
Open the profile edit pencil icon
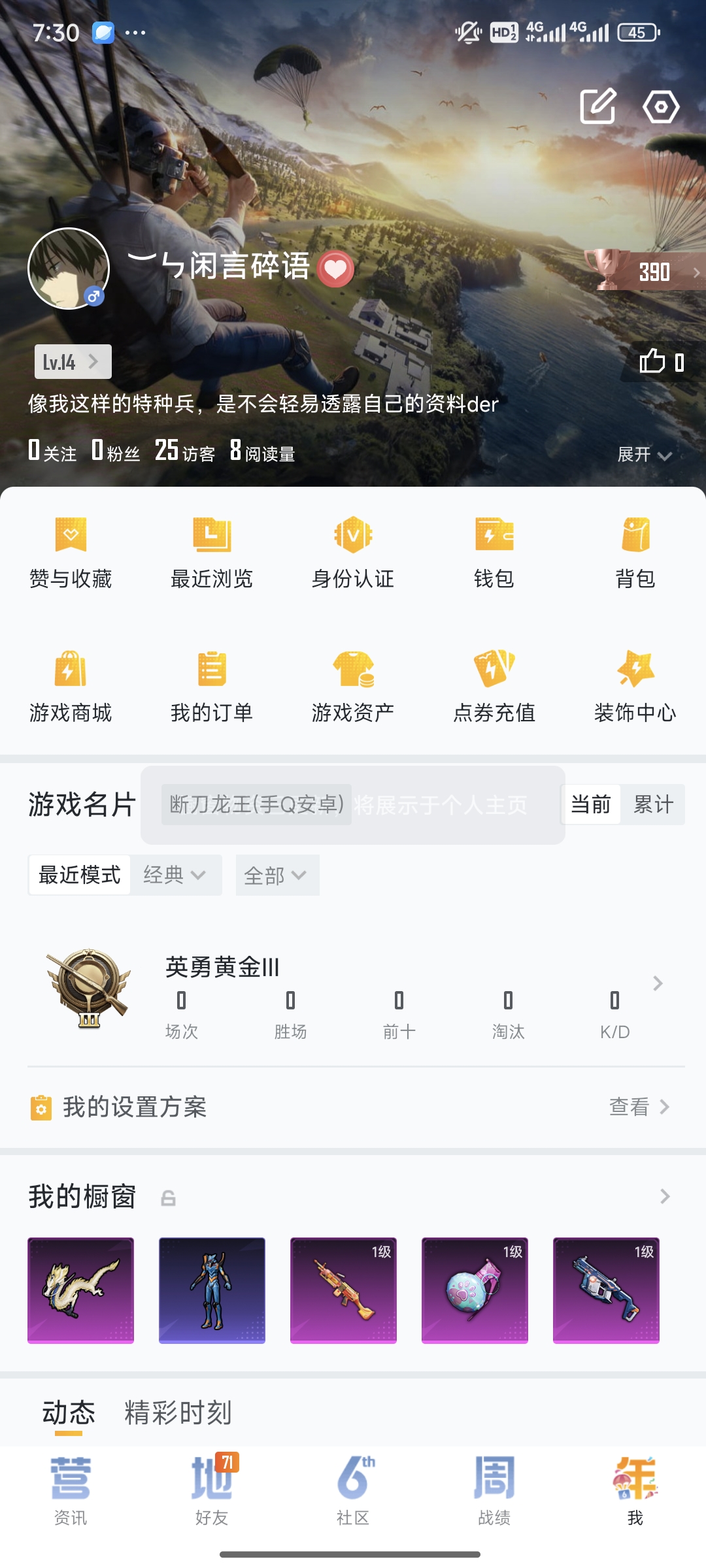click(x=599, y=106)
